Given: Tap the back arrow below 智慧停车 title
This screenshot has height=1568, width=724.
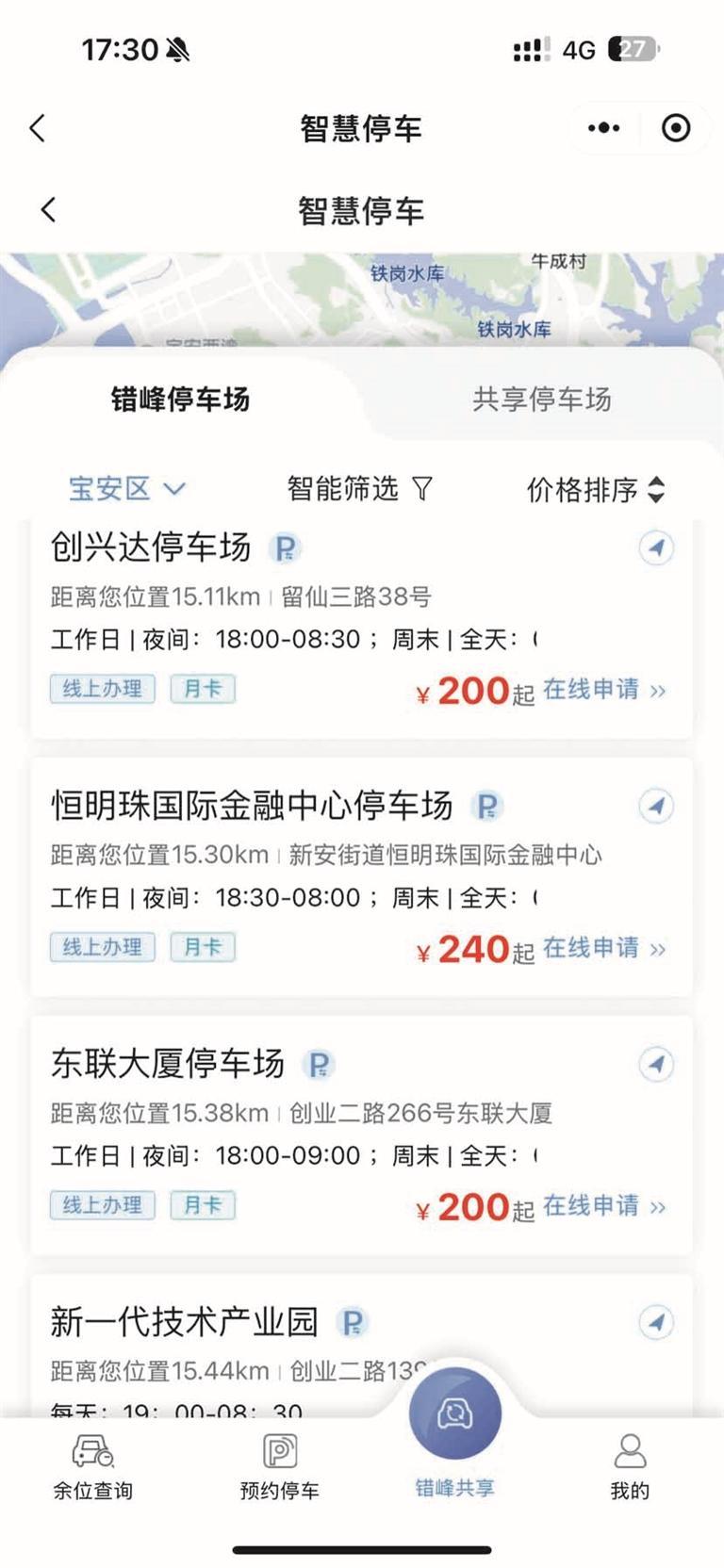Looking at the screenshot, I should click(x=48, y=211).
